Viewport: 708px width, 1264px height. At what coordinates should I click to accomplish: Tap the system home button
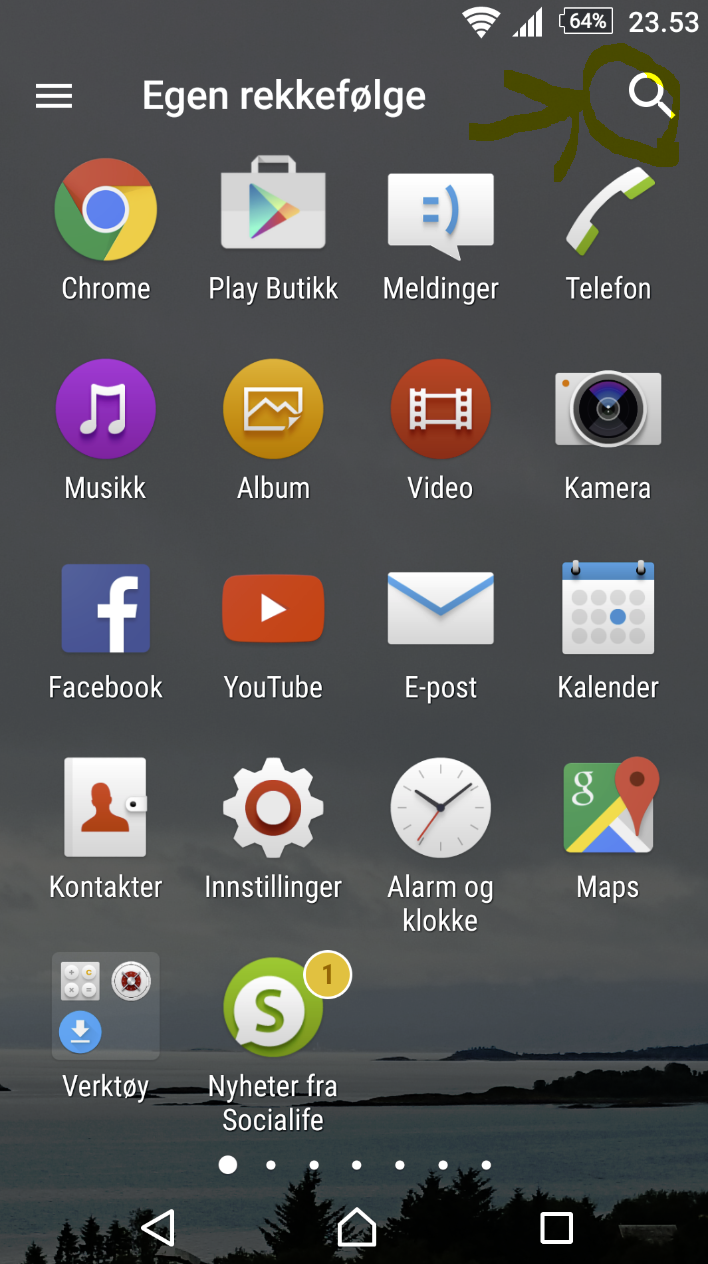click(356, 1227)
